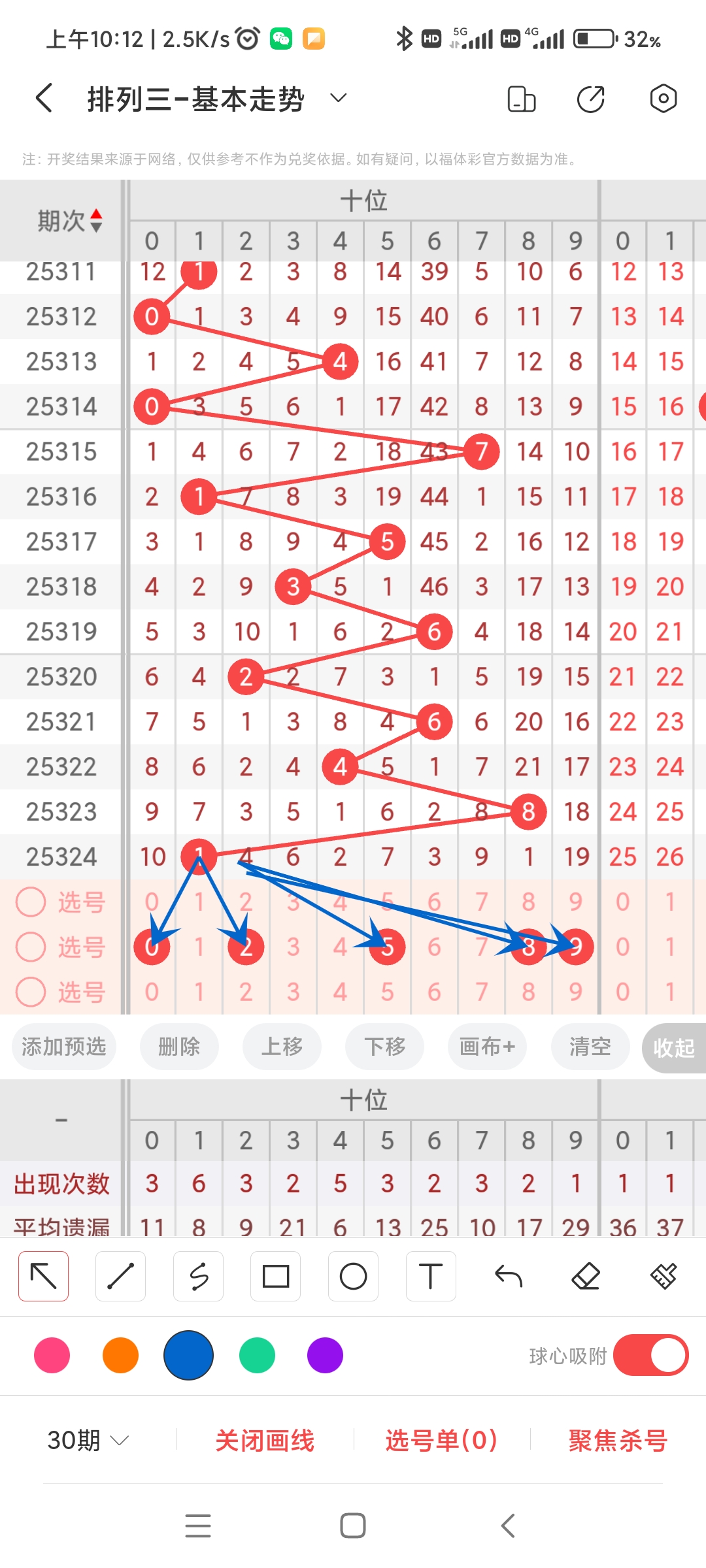Image resolution: width=706 pixels, height=1568 pixels.
Task: Pick the green color swatch
Action: tap(257, 1356)
